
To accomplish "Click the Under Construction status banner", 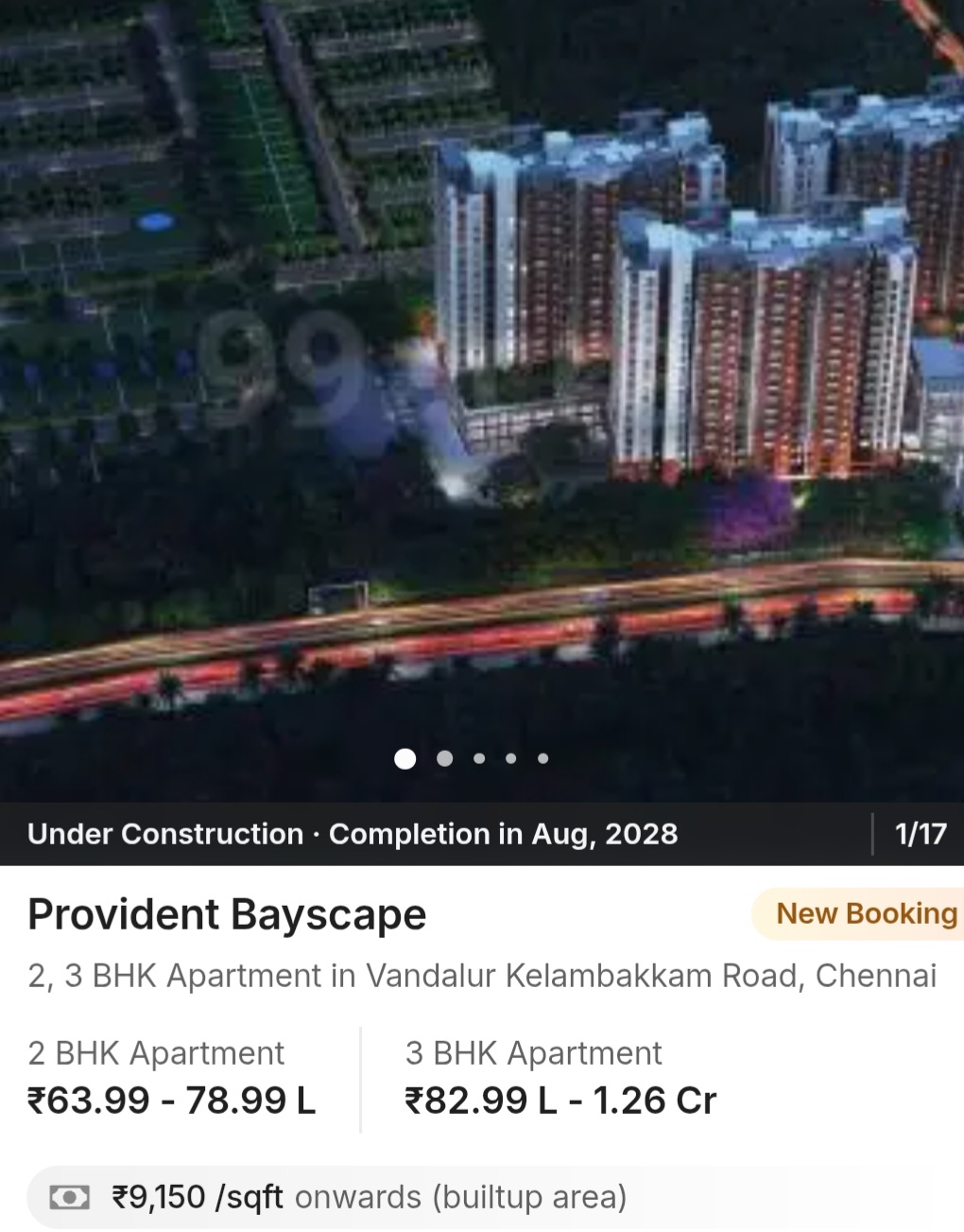I will 162,835.
